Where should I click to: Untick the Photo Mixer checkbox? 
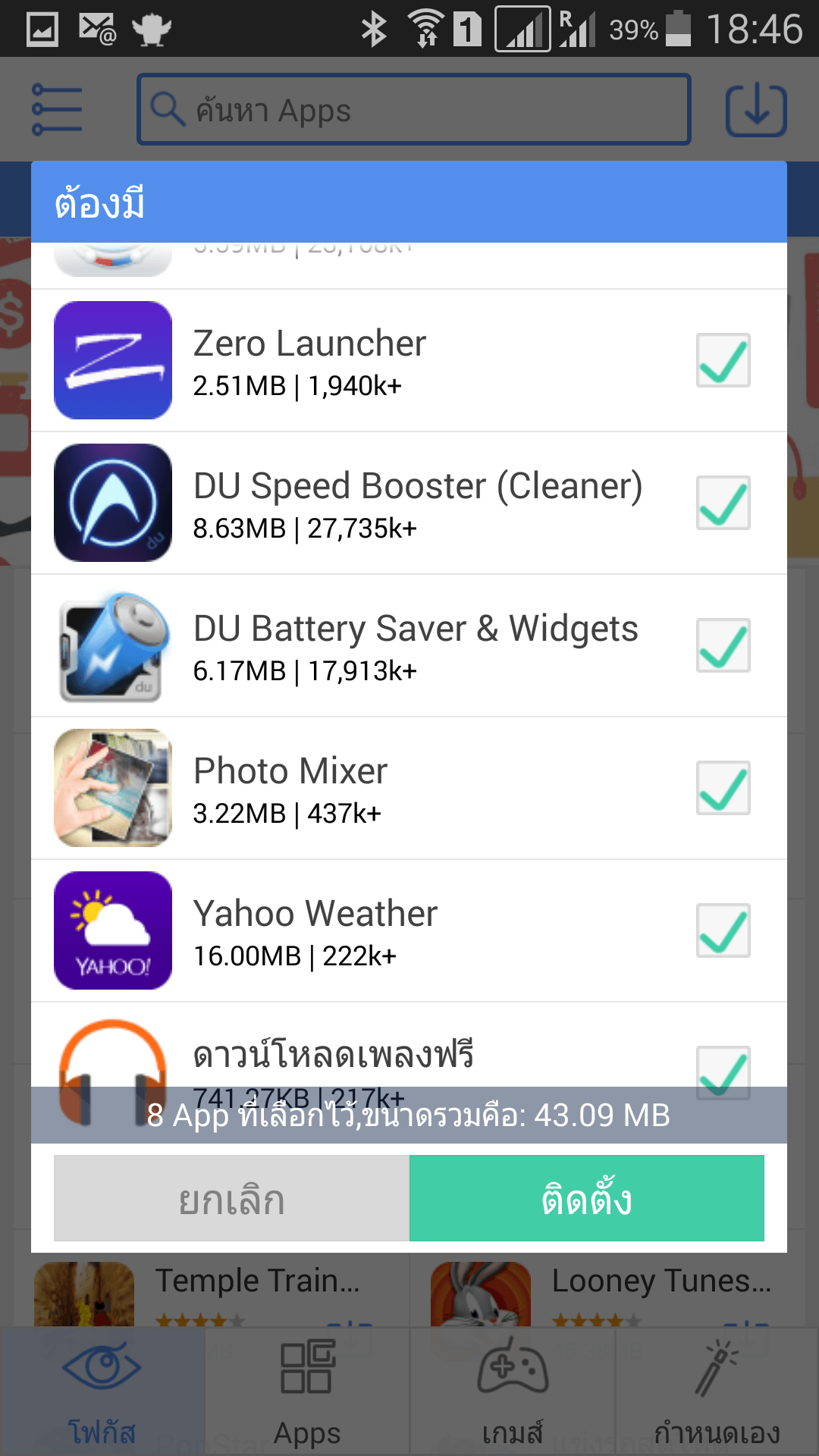point(723,788)
